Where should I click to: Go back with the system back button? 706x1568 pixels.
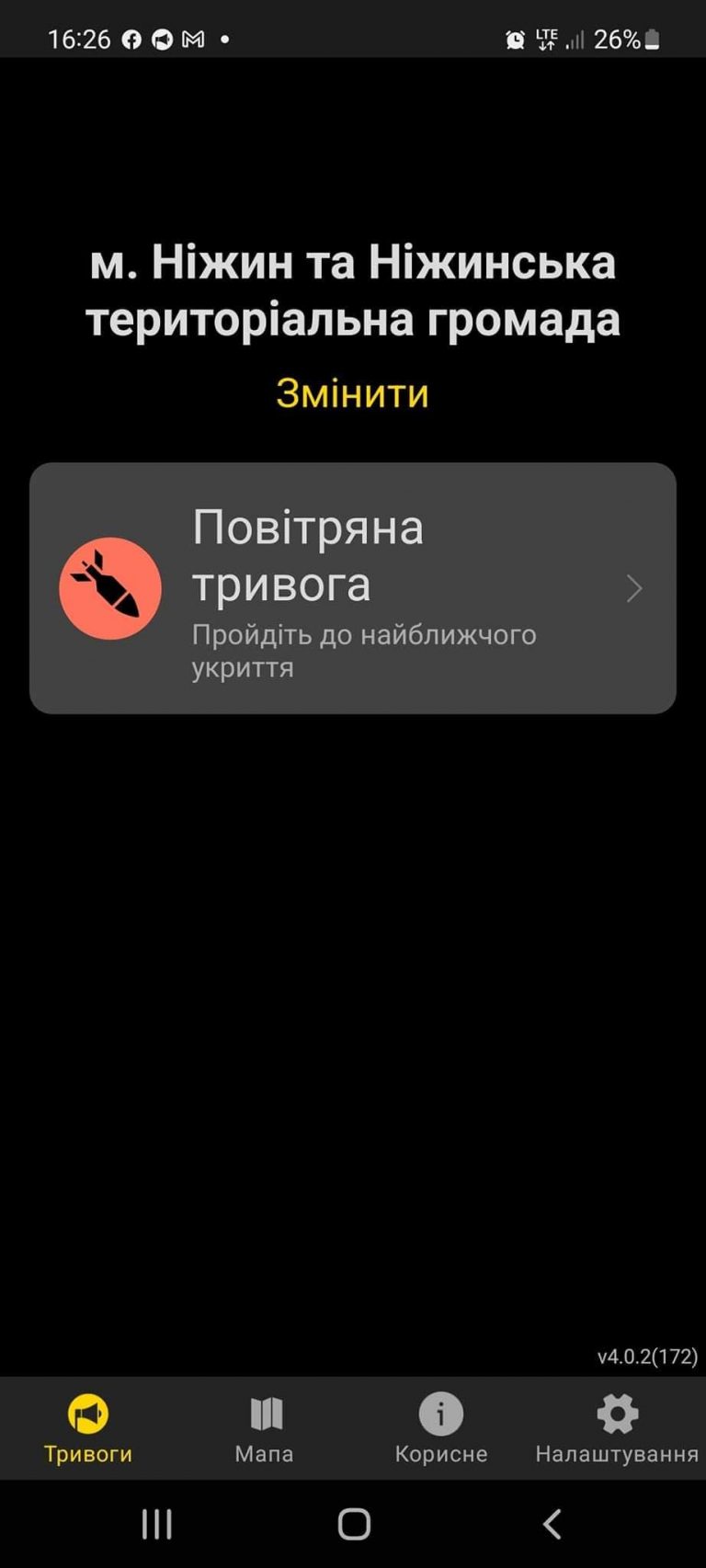(x=552, y=1524)
